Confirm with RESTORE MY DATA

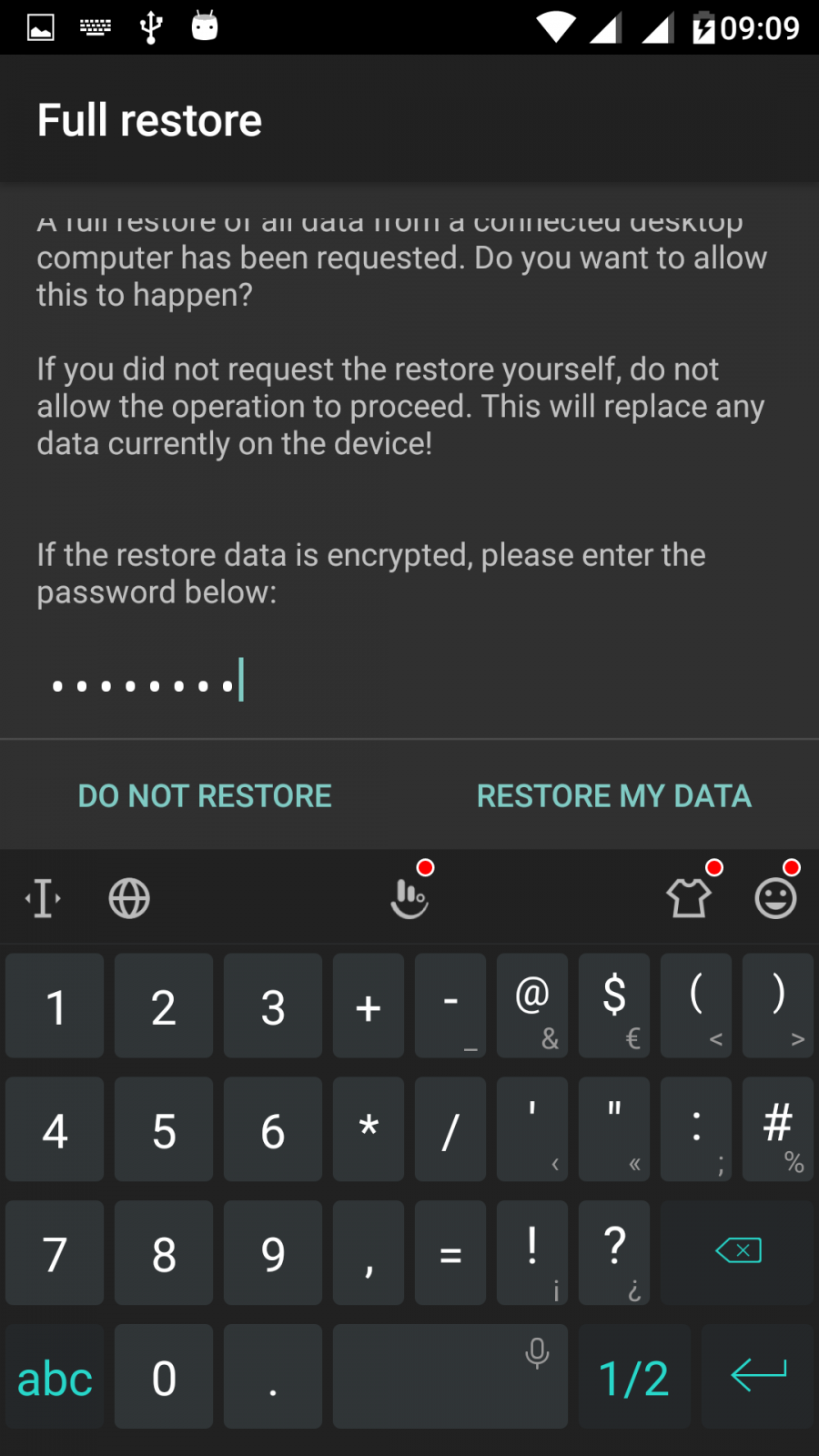[x=614, y=796]
